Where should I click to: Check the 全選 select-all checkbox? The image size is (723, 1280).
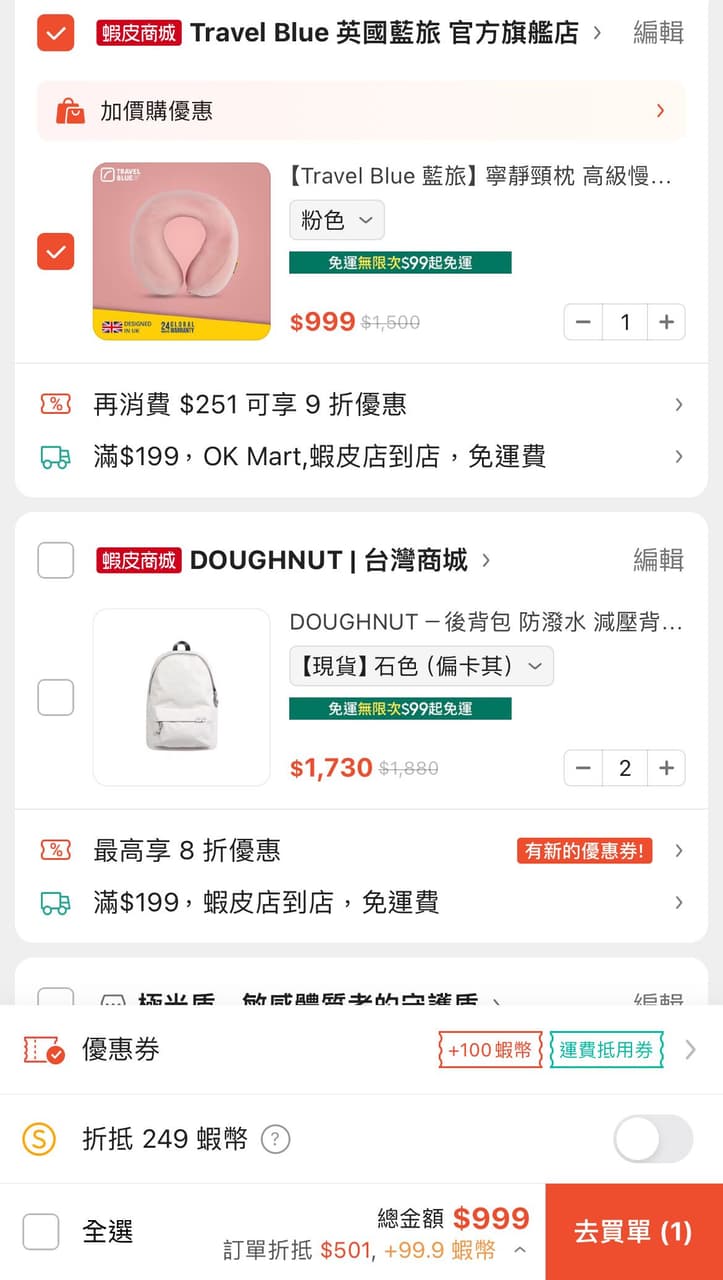click(x=41, y=1232)
